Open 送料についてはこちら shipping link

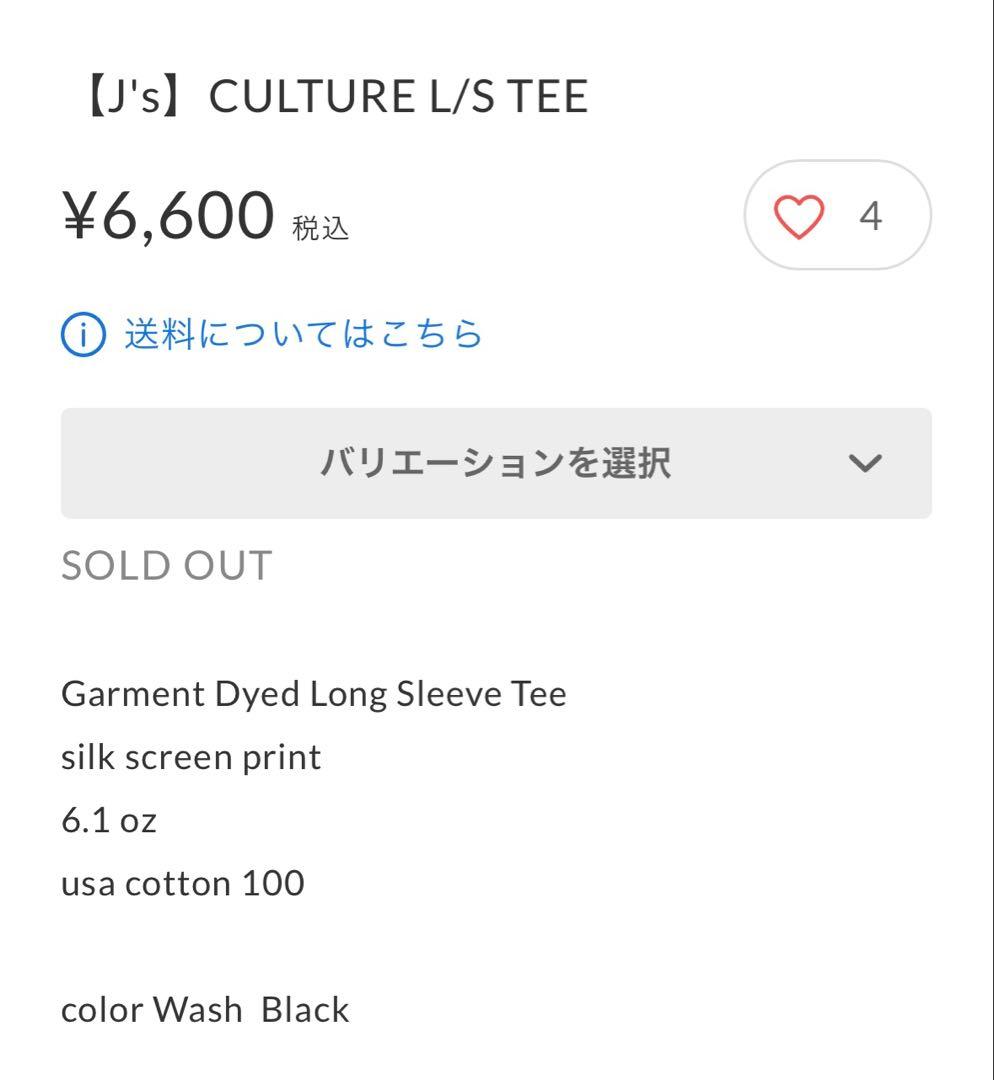point(300,334)
